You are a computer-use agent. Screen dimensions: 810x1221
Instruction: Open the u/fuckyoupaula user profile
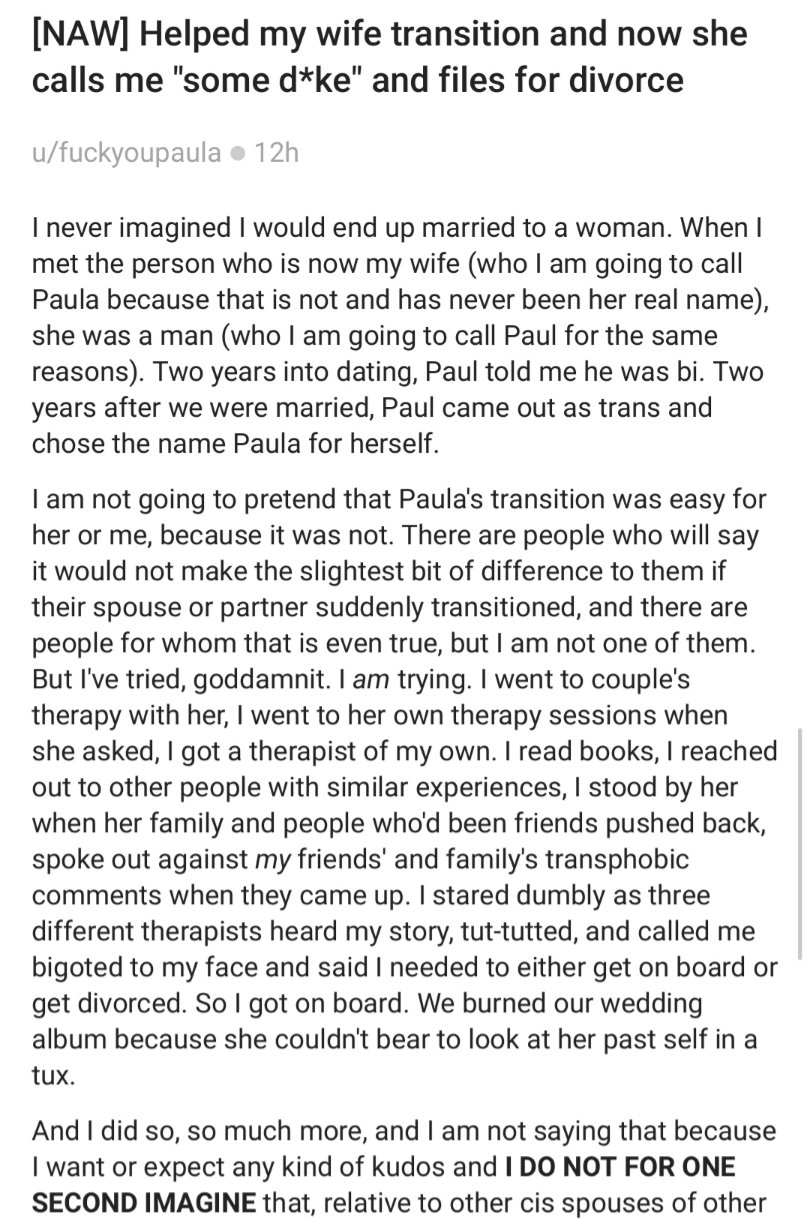[x=127, y=154]
